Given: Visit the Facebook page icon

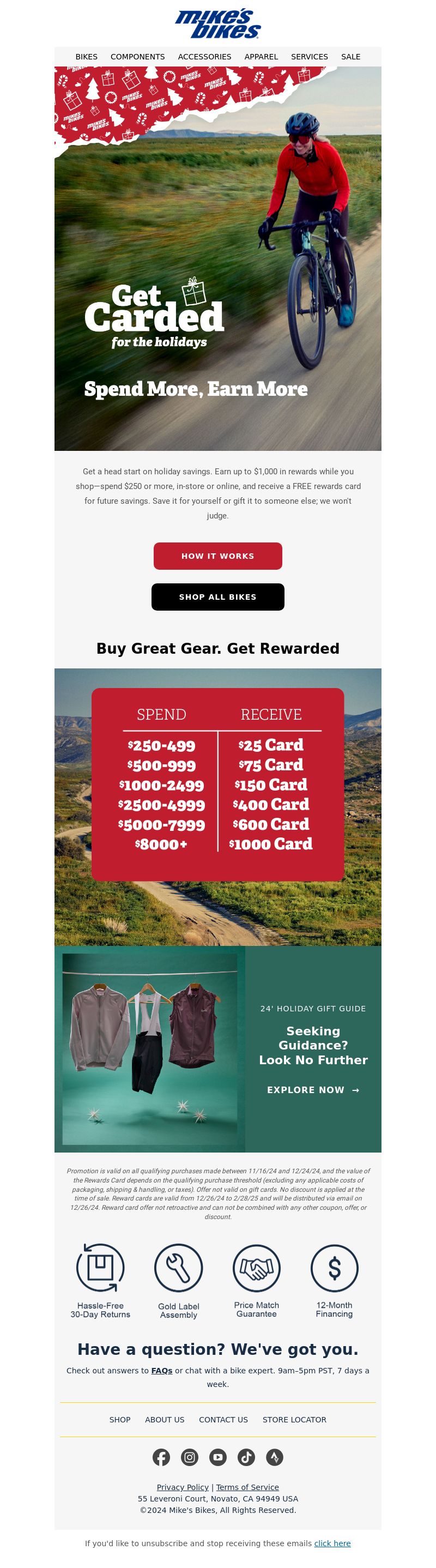Looking at the screenshot, I should pyautogui.click(x=161, y=1457).
